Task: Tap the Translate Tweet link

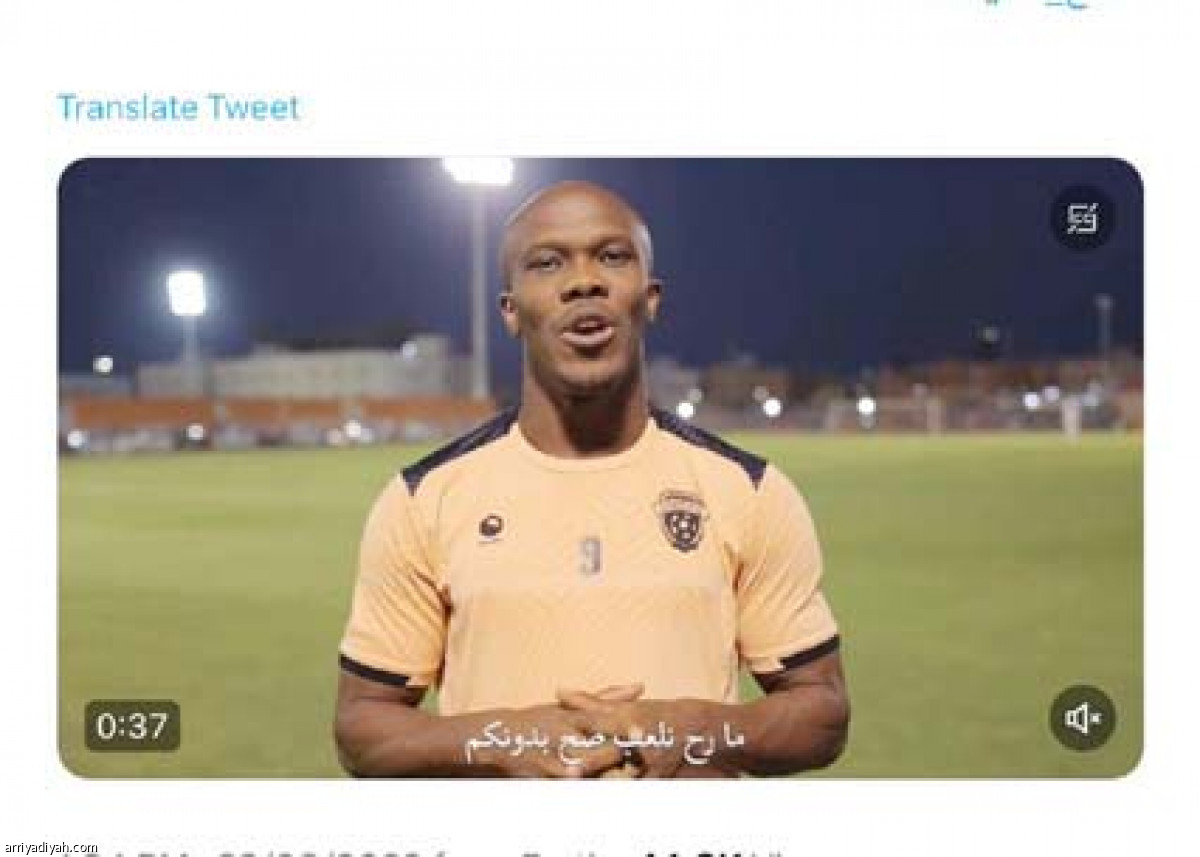Action: (178, 107)
